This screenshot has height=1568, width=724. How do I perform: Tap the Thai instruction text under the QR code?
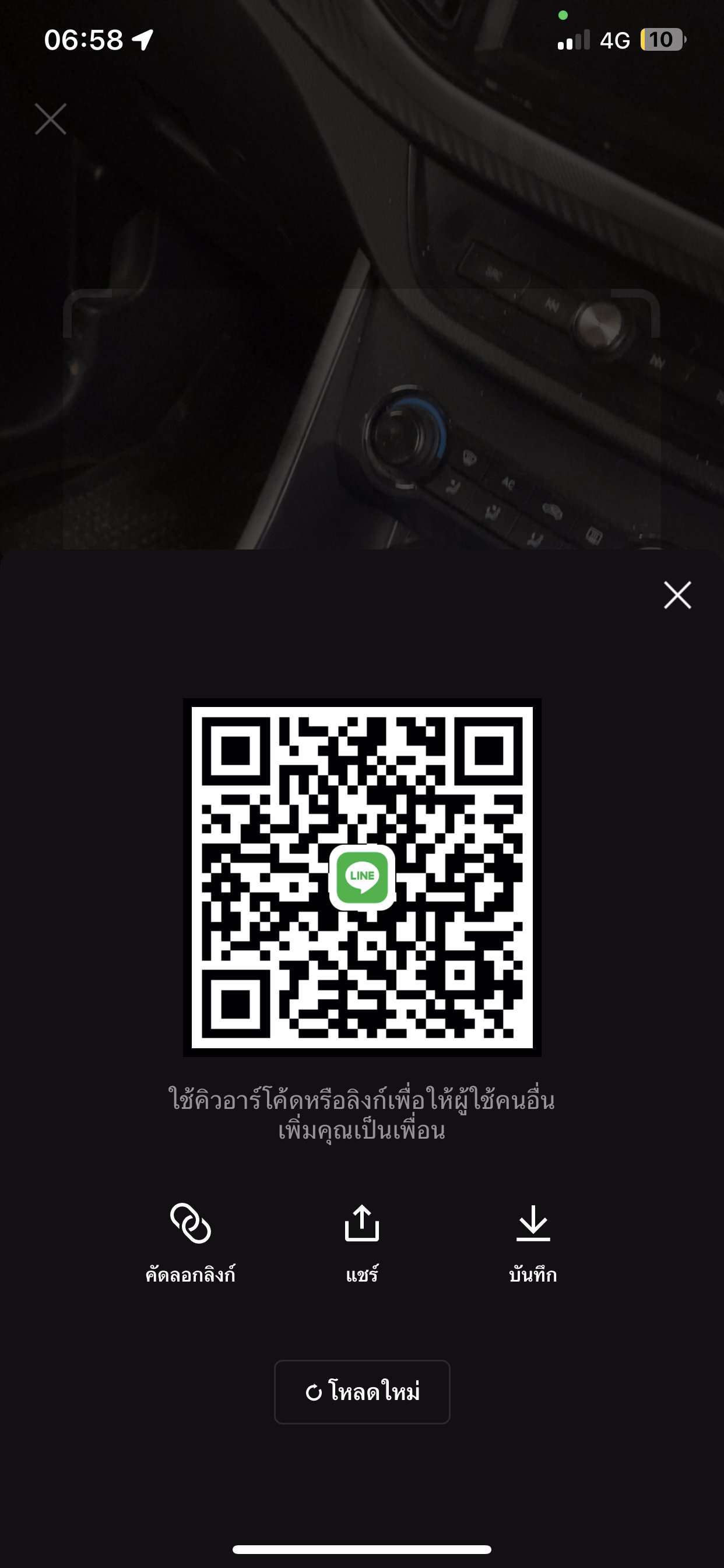point(361,1115)
